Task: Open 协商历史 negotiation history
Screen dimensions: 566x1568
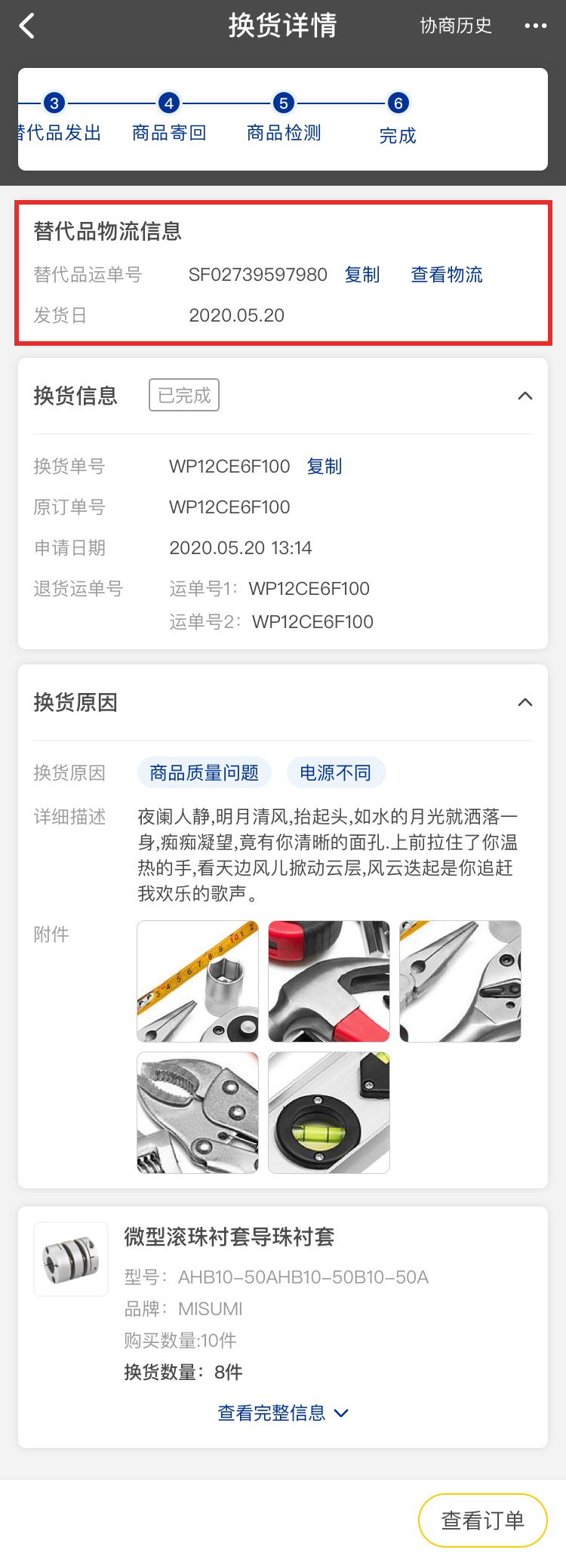Action: pyautogui.click(x=455, y=26)
